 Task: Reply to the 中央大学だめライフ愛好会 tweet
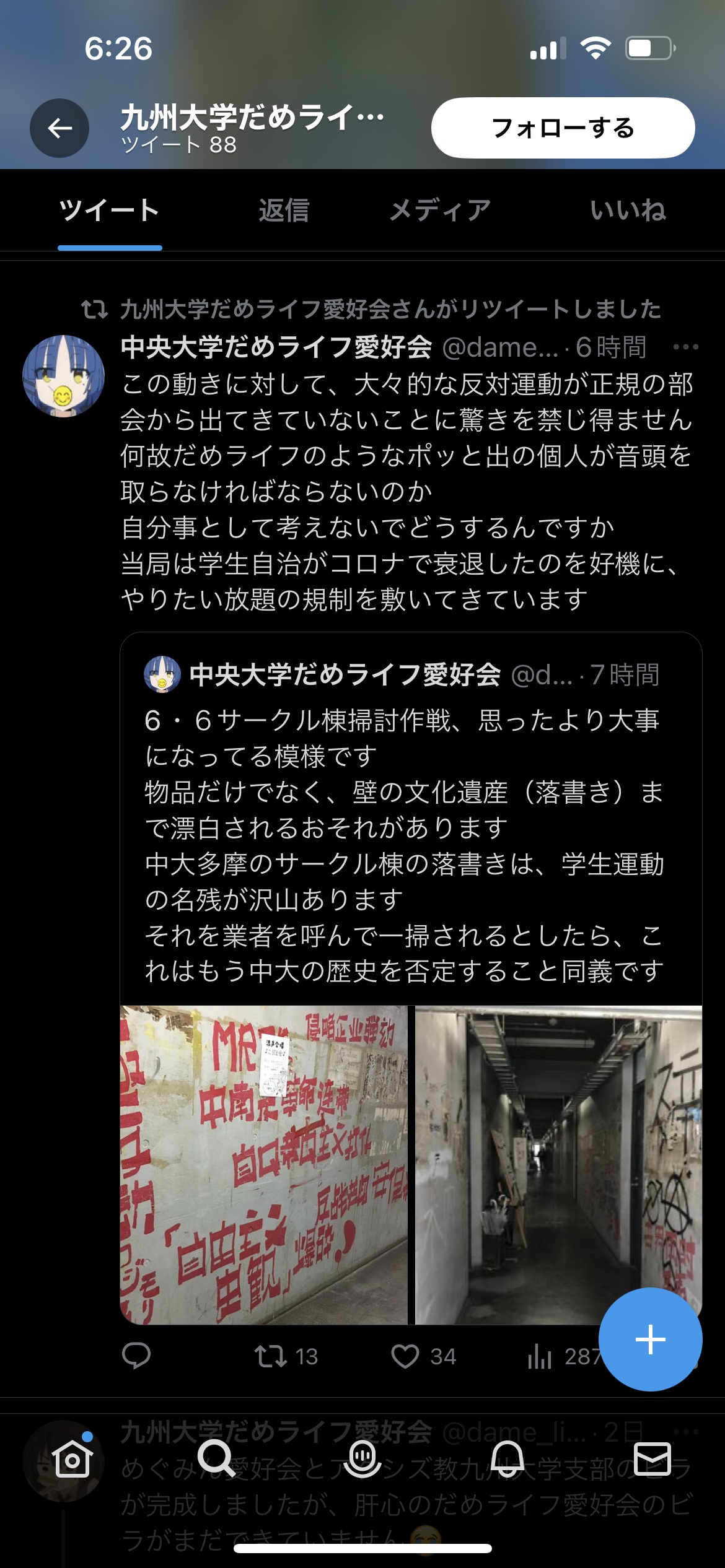point(136,1356)
